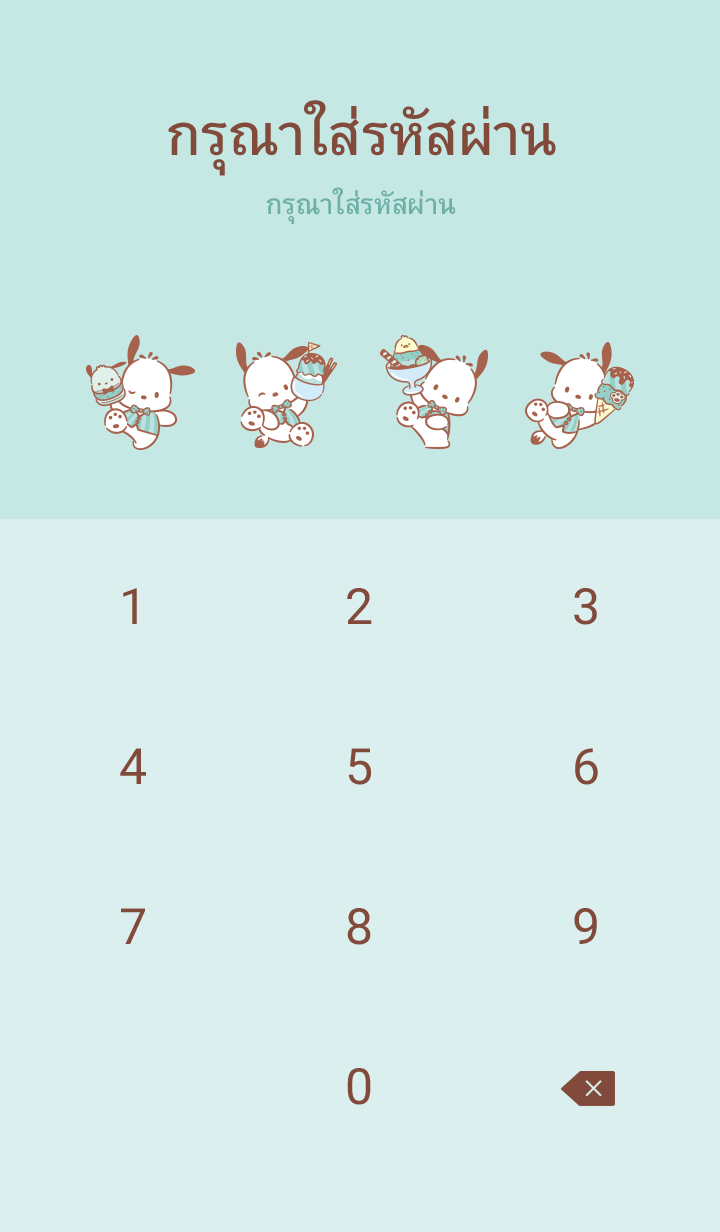Select the number 7 key
Viewport: 720px width, 1232px height.
133,927
